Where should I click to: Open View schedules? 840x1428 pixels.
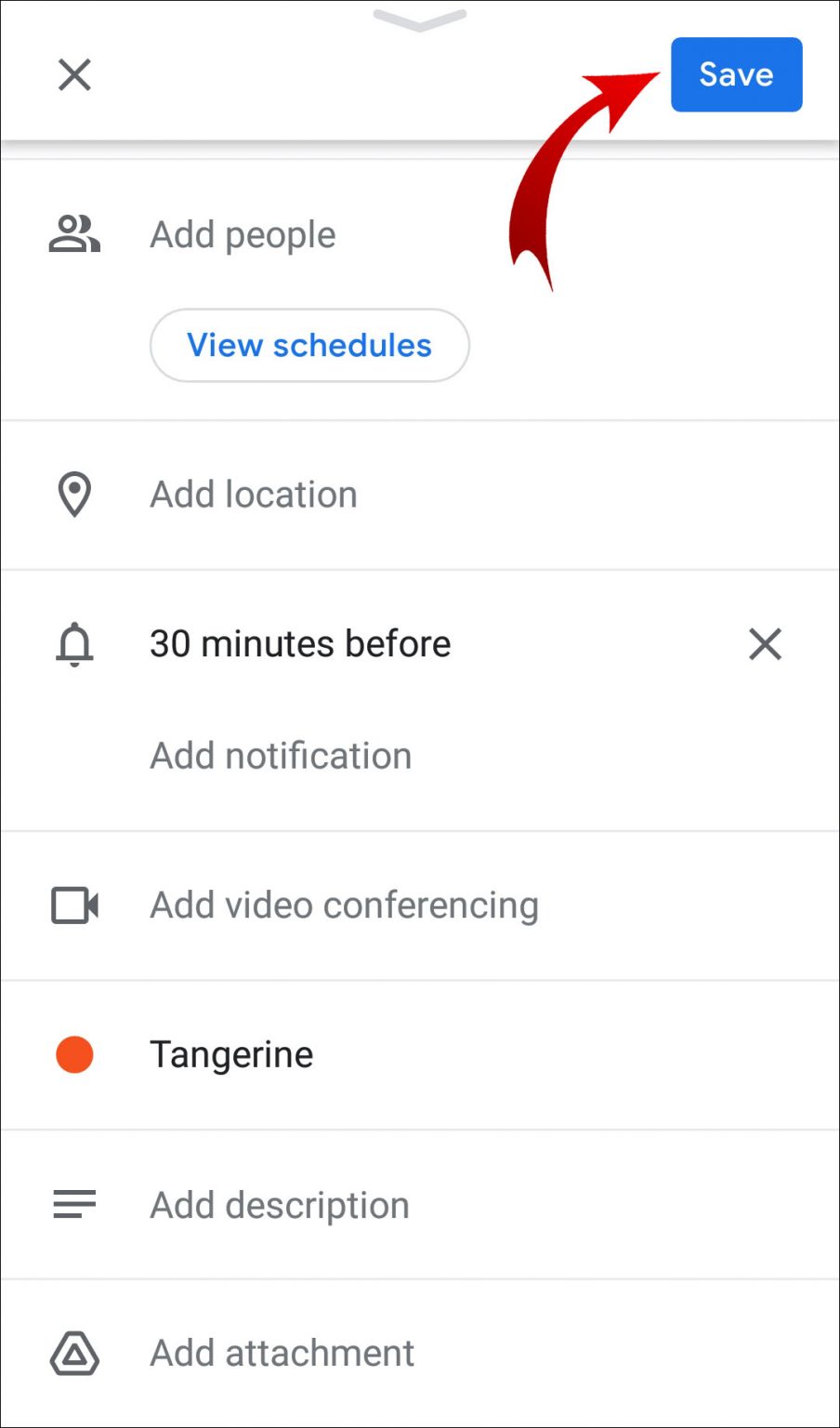point(309,345)
